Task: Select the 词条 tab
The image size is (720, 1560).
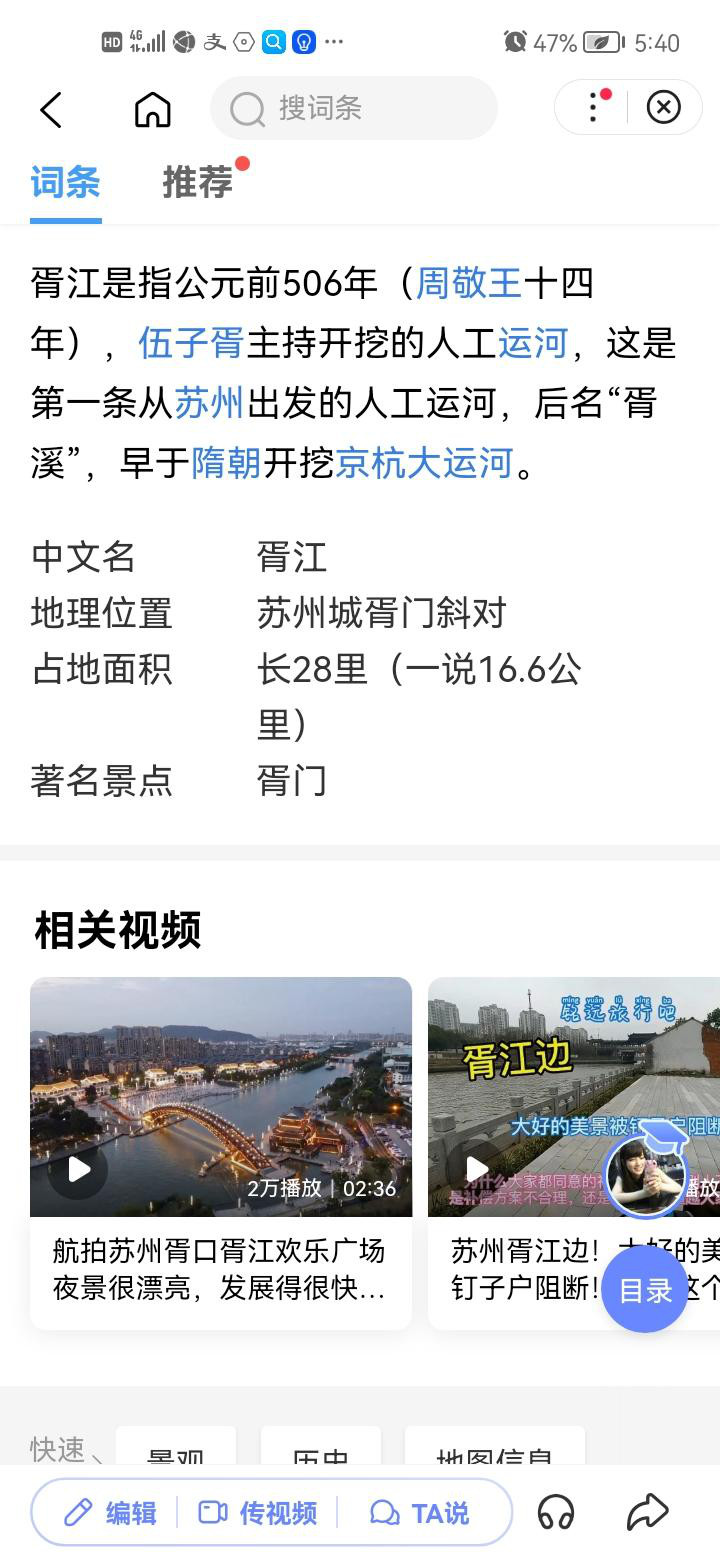Action: [x=66, y=182]
